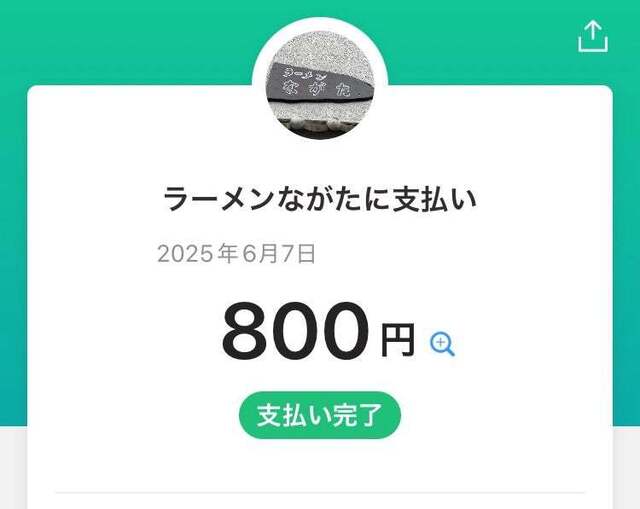This screenshot has width=640, height=509.
Task: Share this payment receipt
Action: [x=593, y=36]
